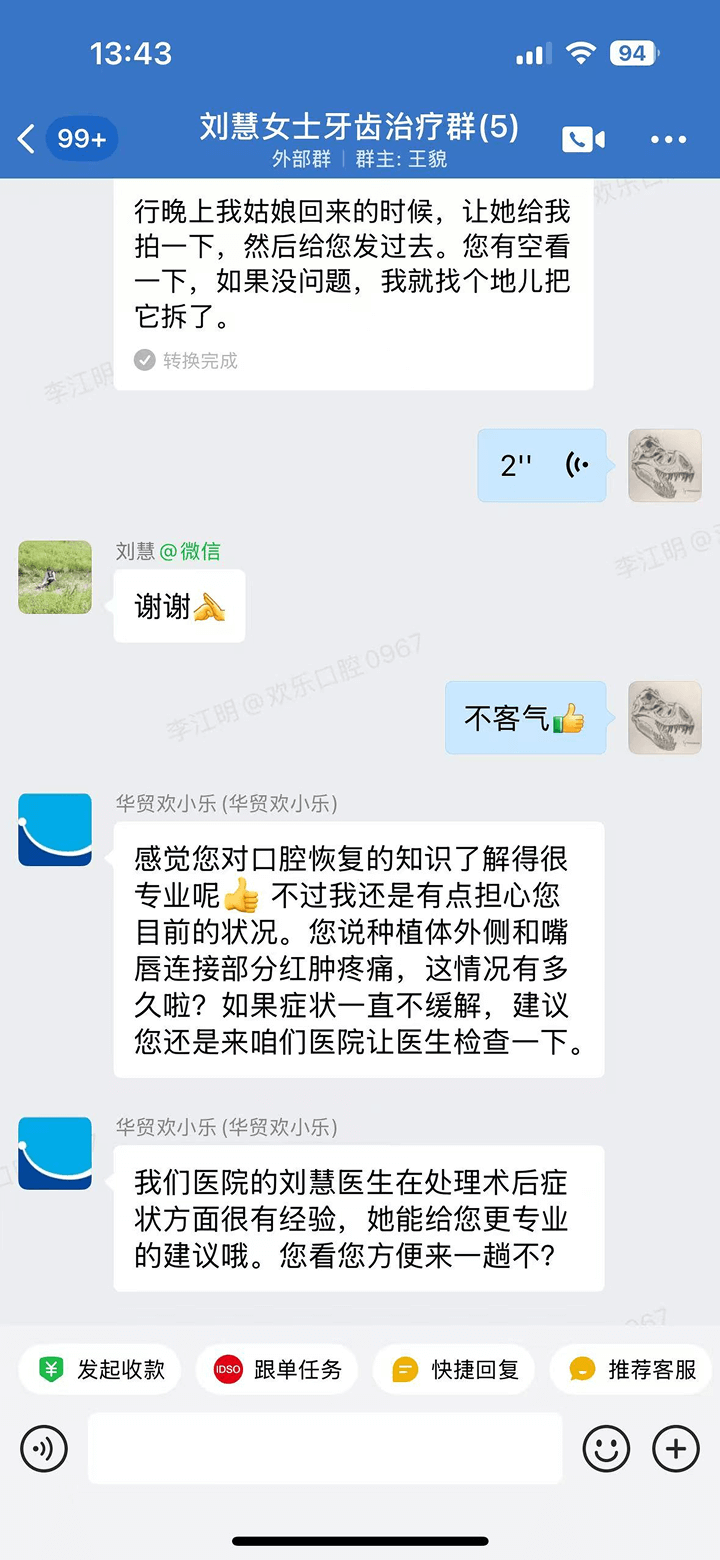This screenshot has width=720, height=1560.
Task: Play the 2-second voice message
Action: [542, 465]
